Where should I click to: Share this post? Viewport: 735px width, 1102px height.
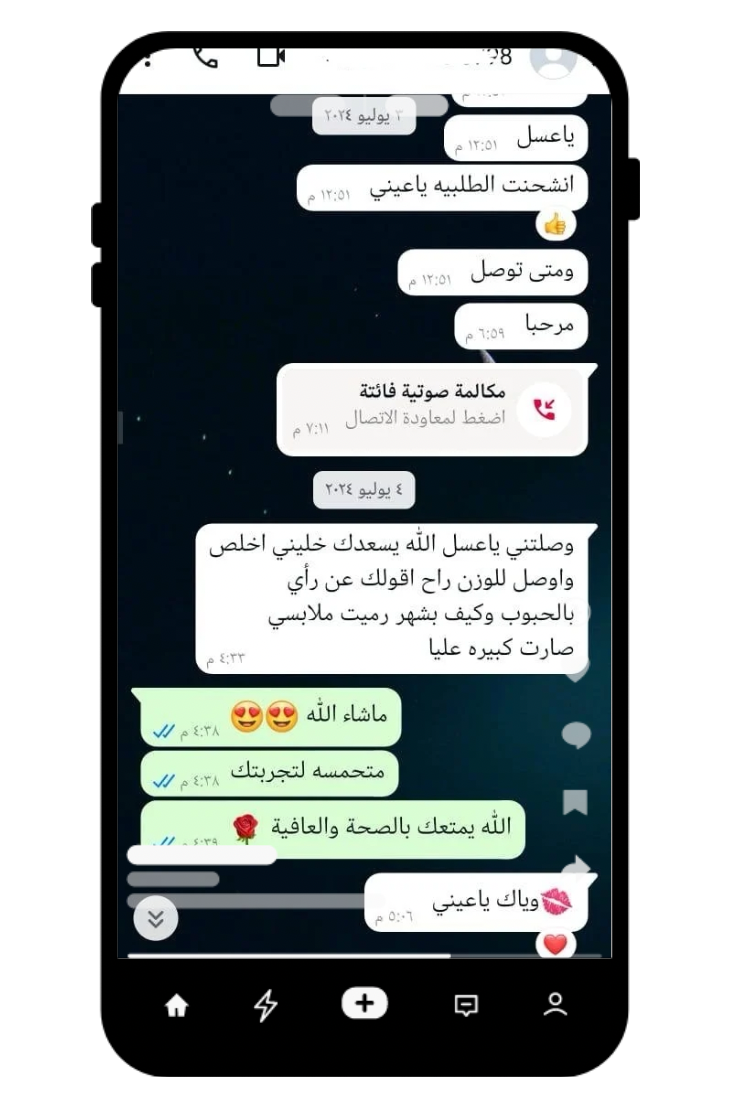(577, 866)
